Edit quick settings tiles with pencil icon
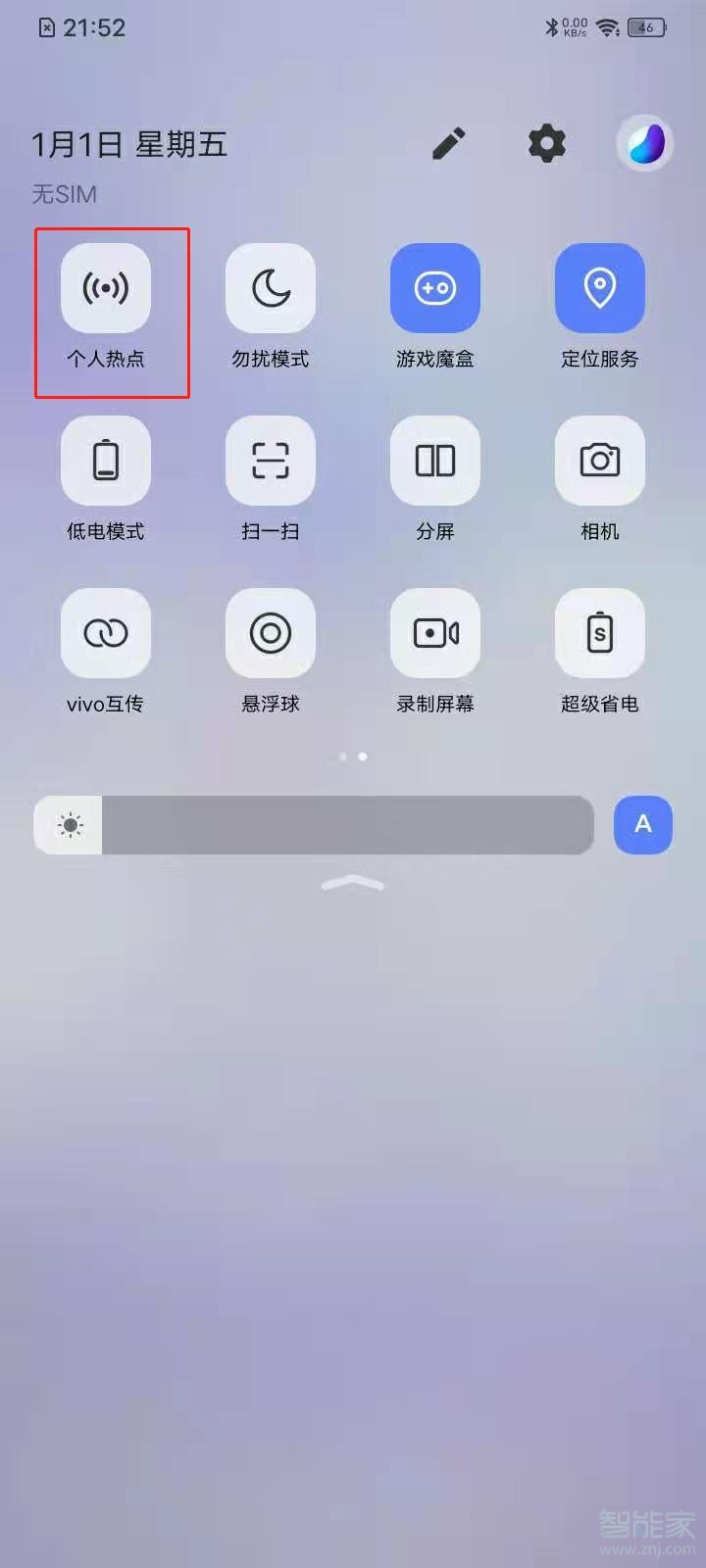This screenshot has height=1568, width=706. tap(449, 144)
